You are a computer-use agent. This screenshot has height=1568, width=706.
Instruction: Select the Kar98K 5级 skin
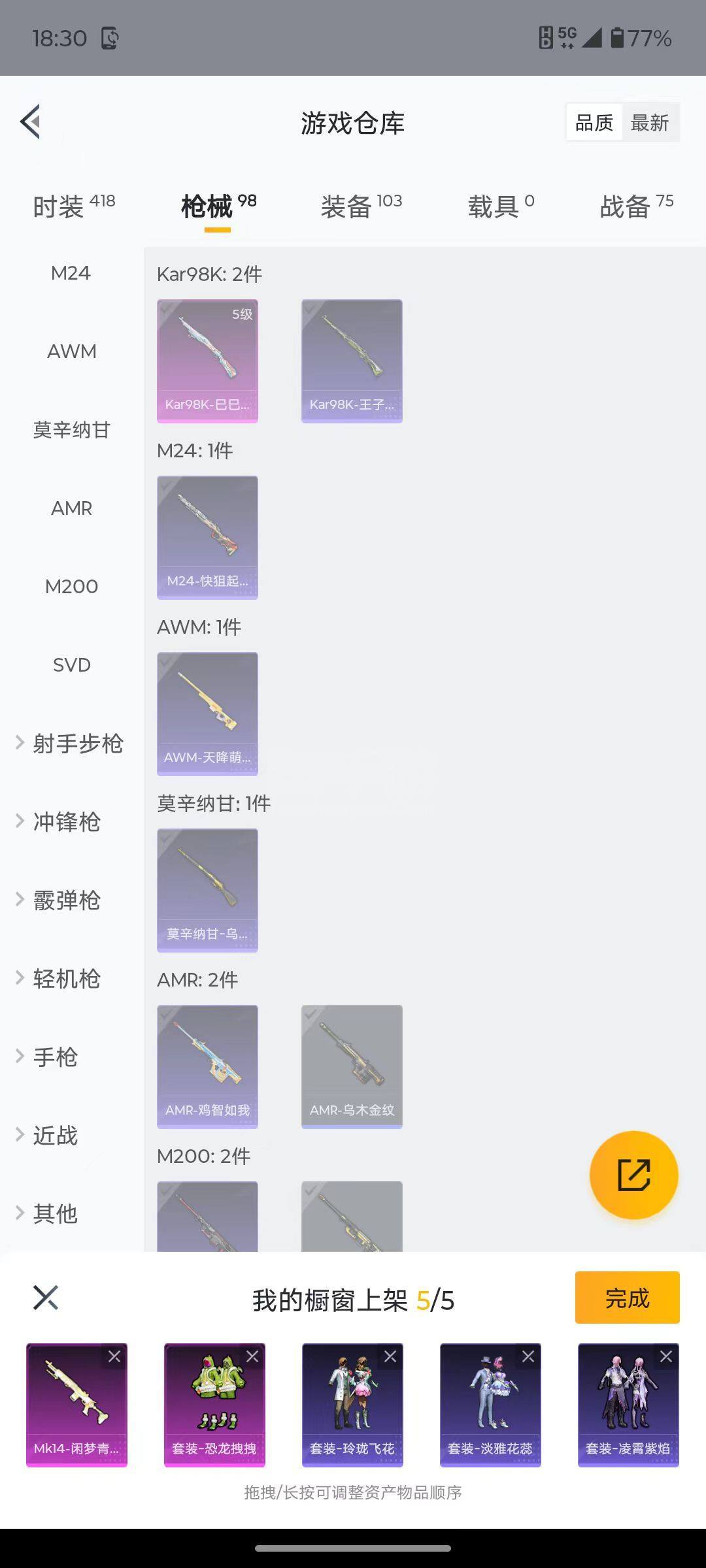[x=207, y=361]
